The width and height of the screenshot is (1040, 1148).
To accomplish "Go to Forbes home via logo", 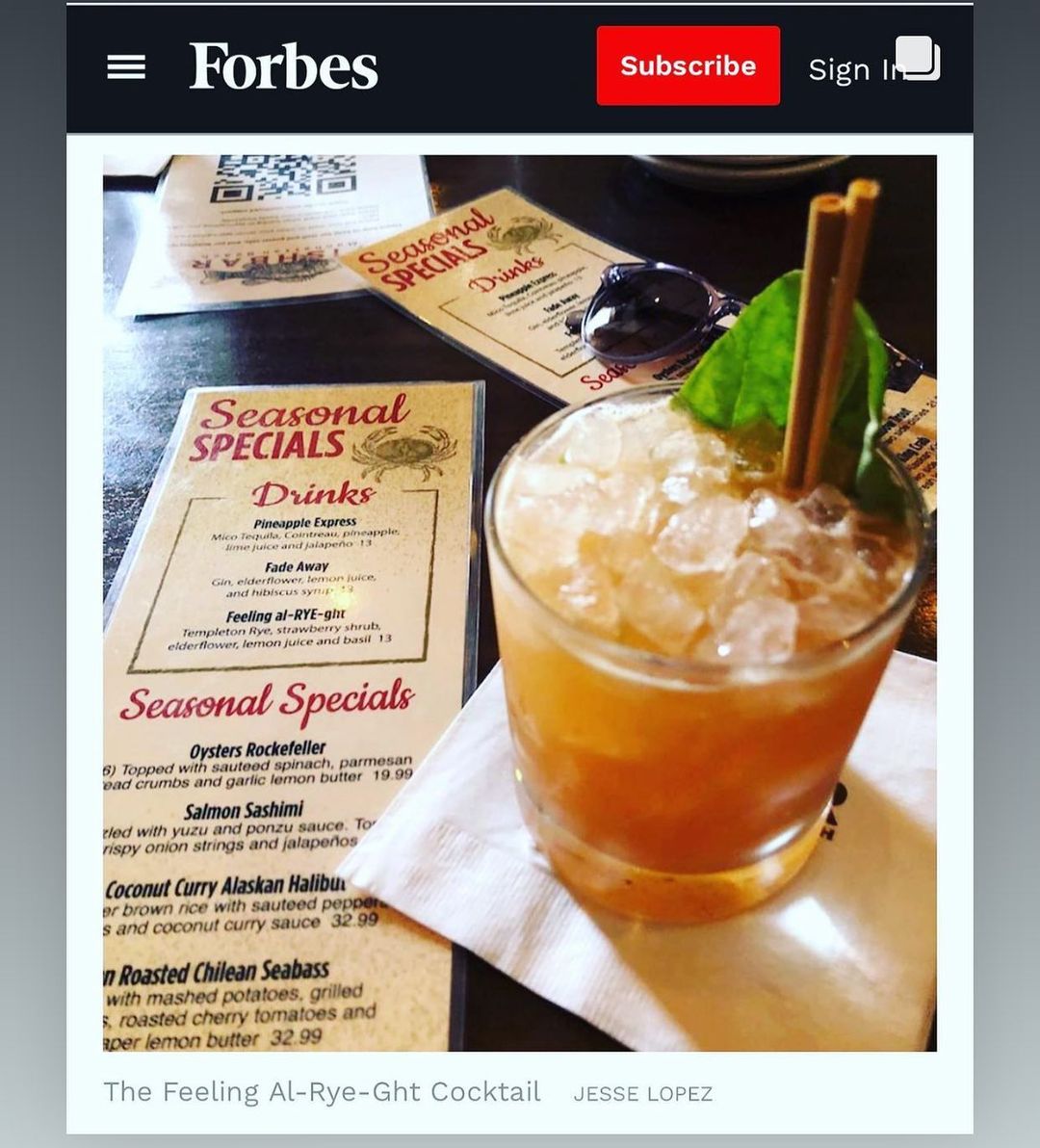I will [283, 65].
